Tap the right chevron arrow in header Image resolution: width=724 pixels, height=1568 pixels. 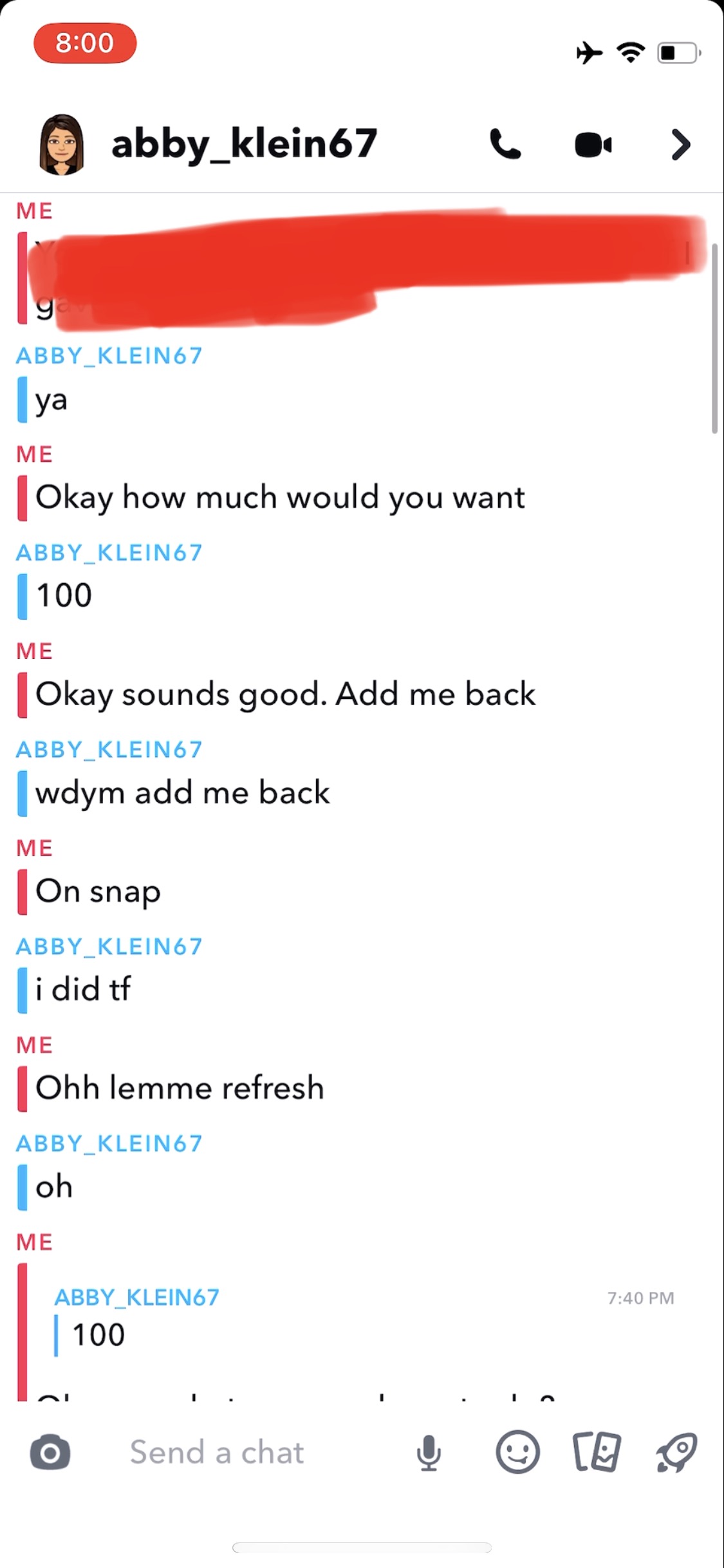680,145
